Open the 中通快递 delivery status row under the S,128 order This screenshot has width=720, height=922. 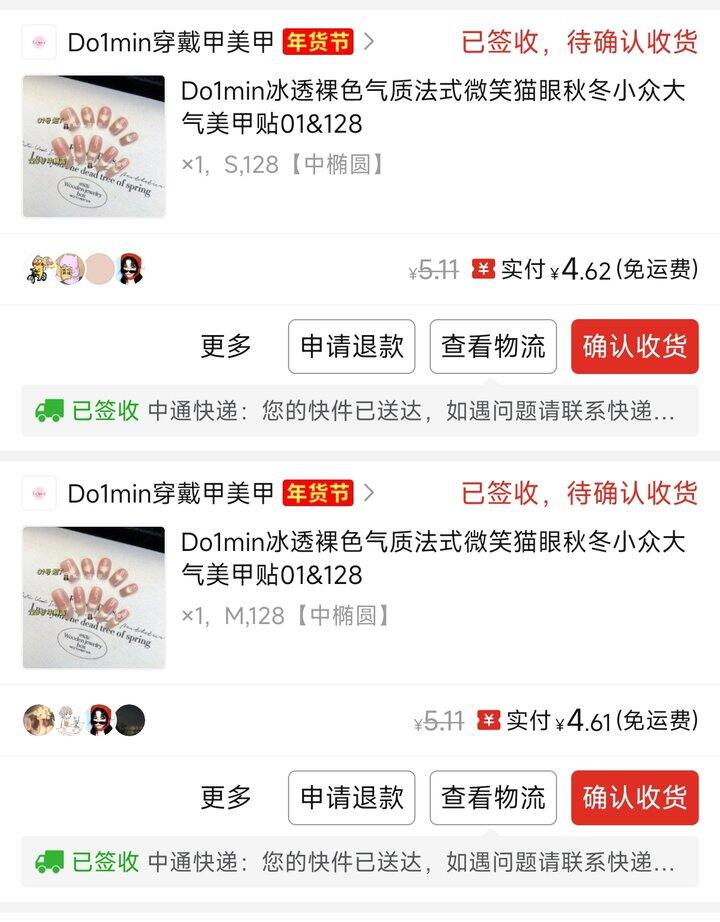pos(360,411)
